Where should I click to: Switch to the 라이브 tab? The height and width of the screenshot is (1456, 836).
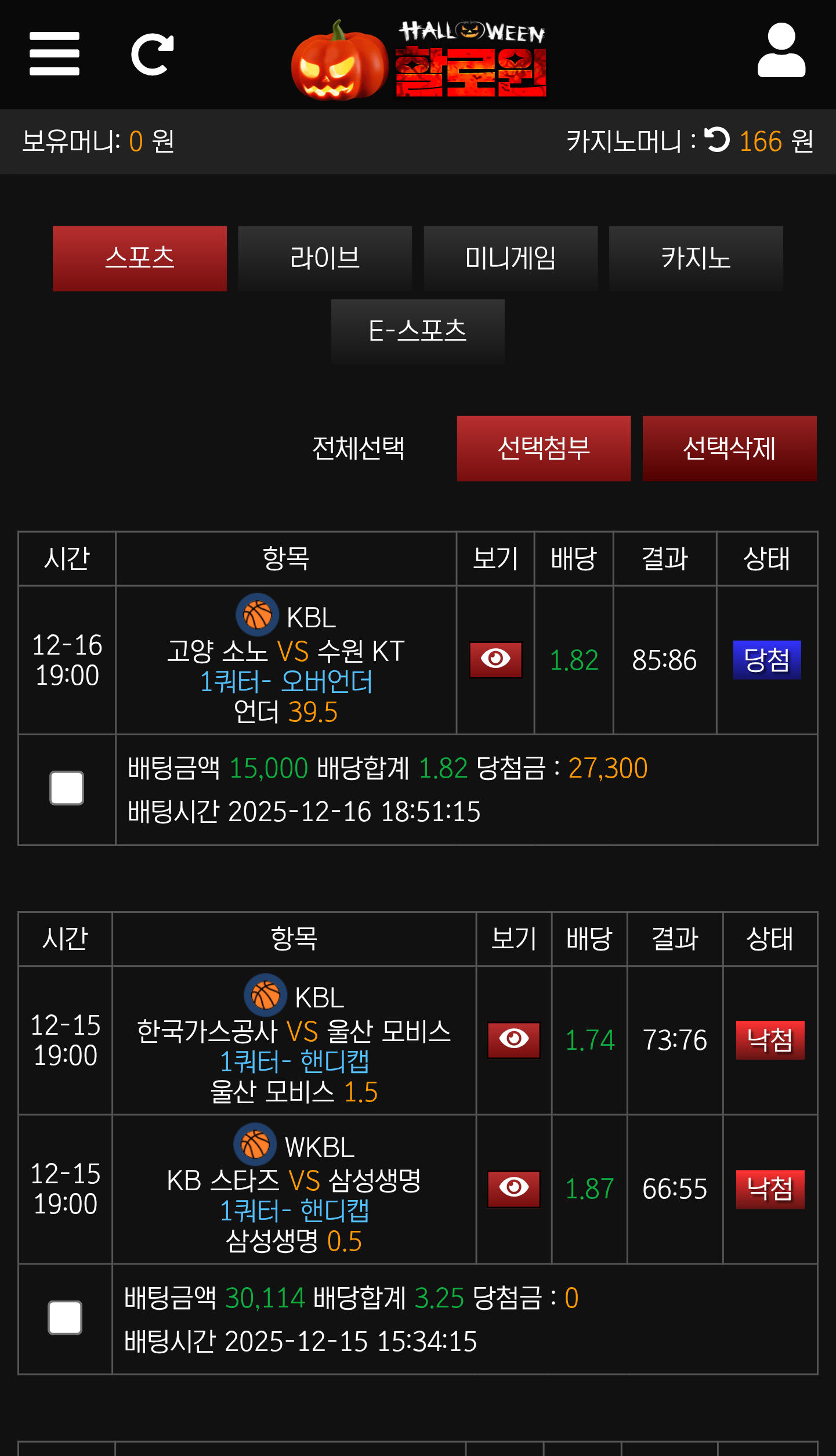(325, 258)
